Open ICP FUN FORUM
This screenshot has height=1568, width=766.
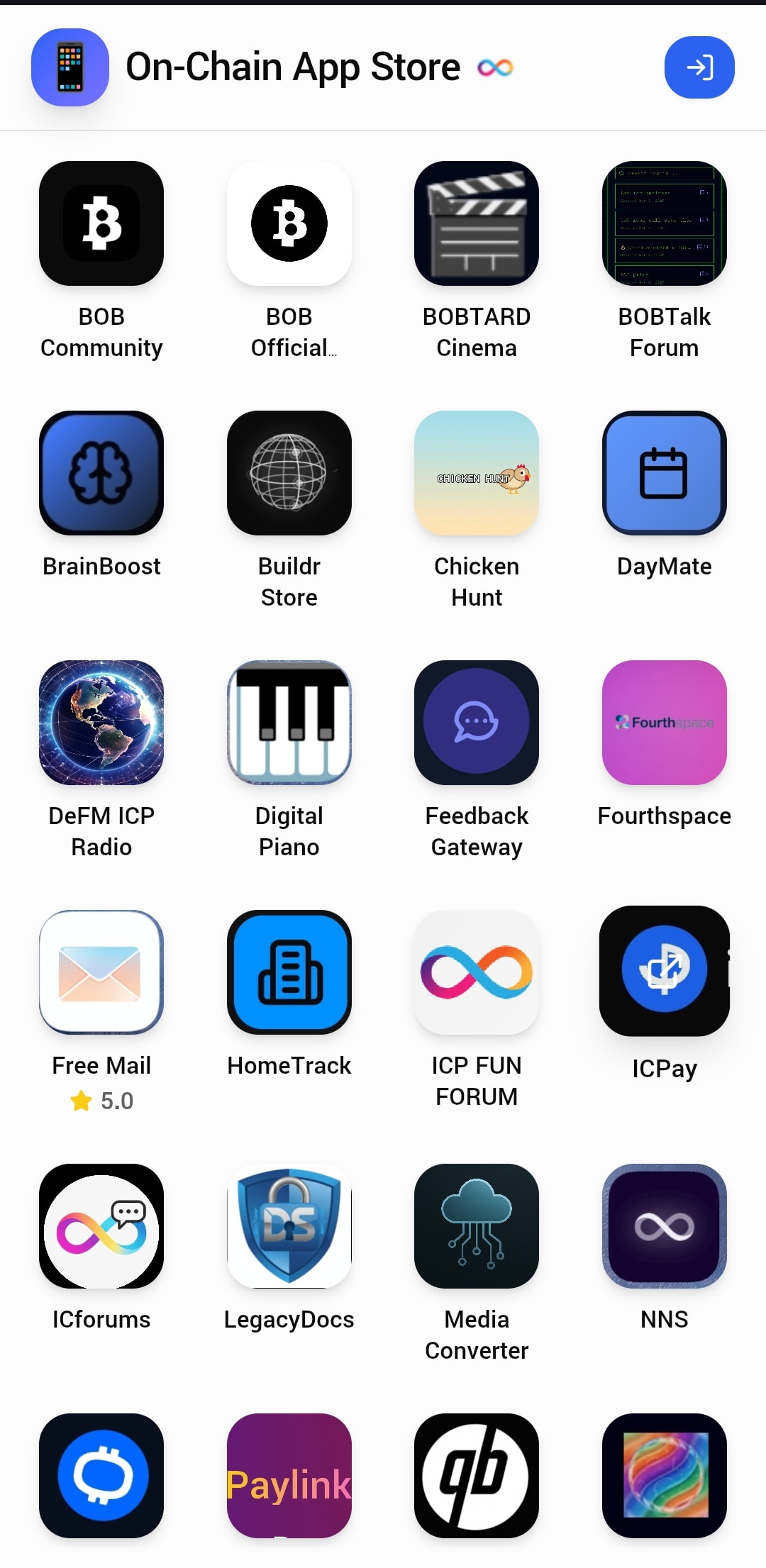pos(476,972)
